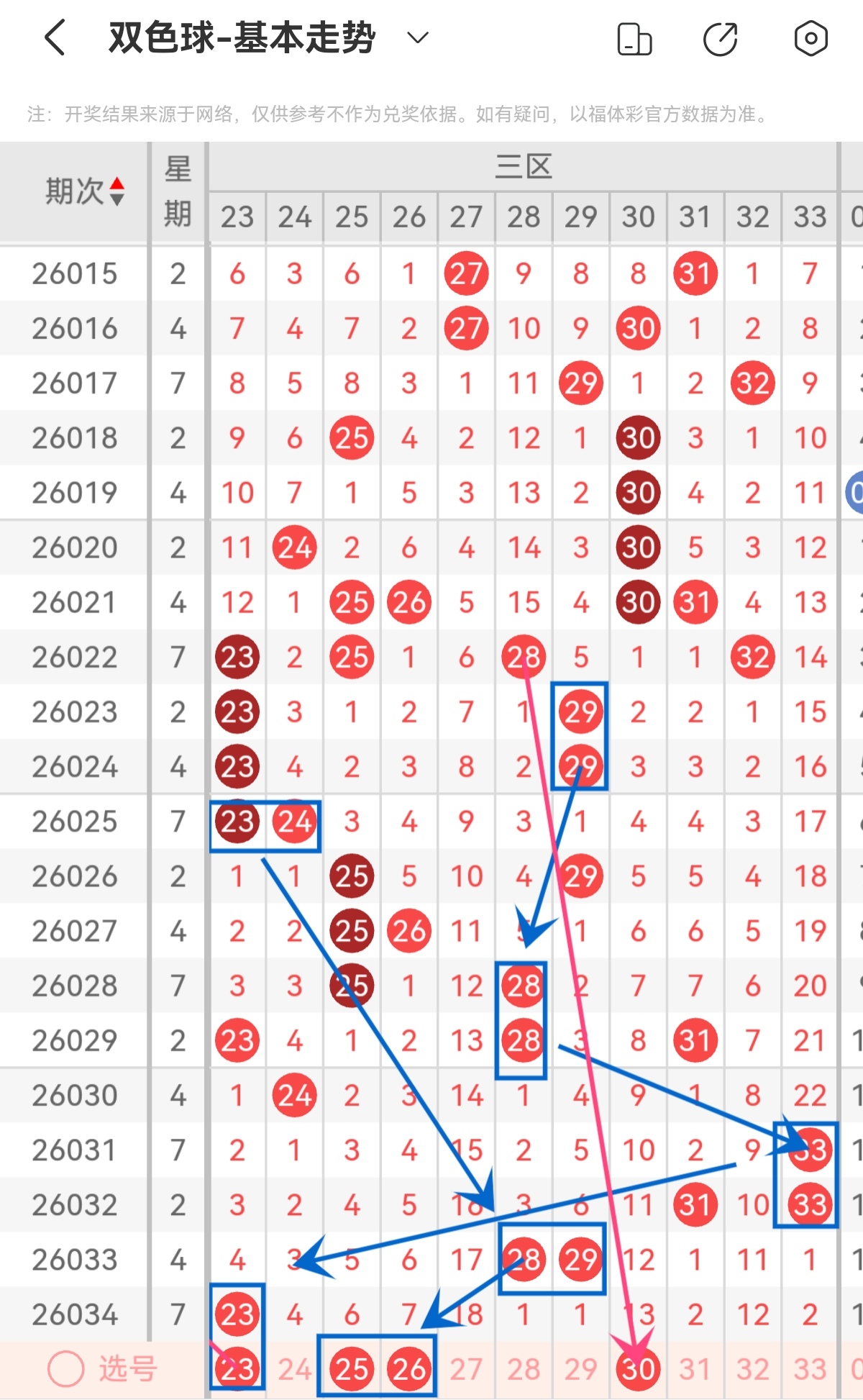Tap the 31 ball in period 26021

(695, 602)
